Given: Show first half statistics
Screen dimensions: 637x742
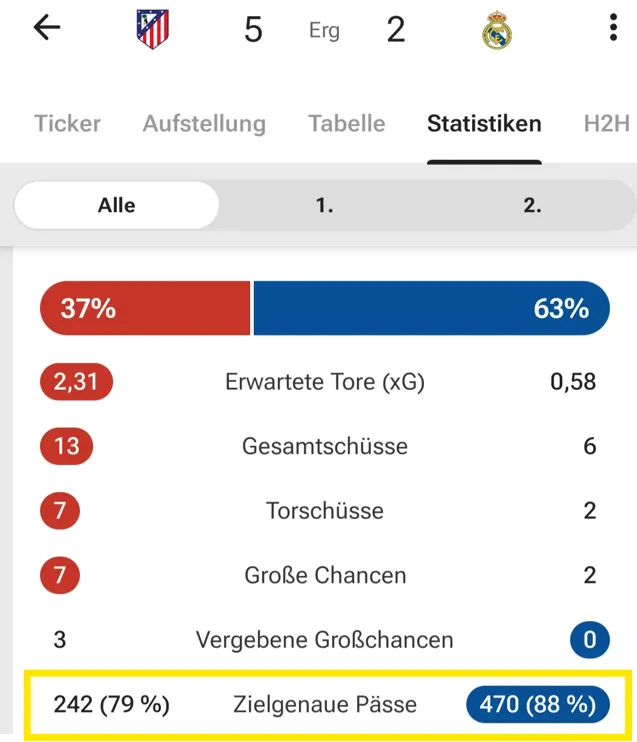Looking at the screenshot, I should [324, 205].
